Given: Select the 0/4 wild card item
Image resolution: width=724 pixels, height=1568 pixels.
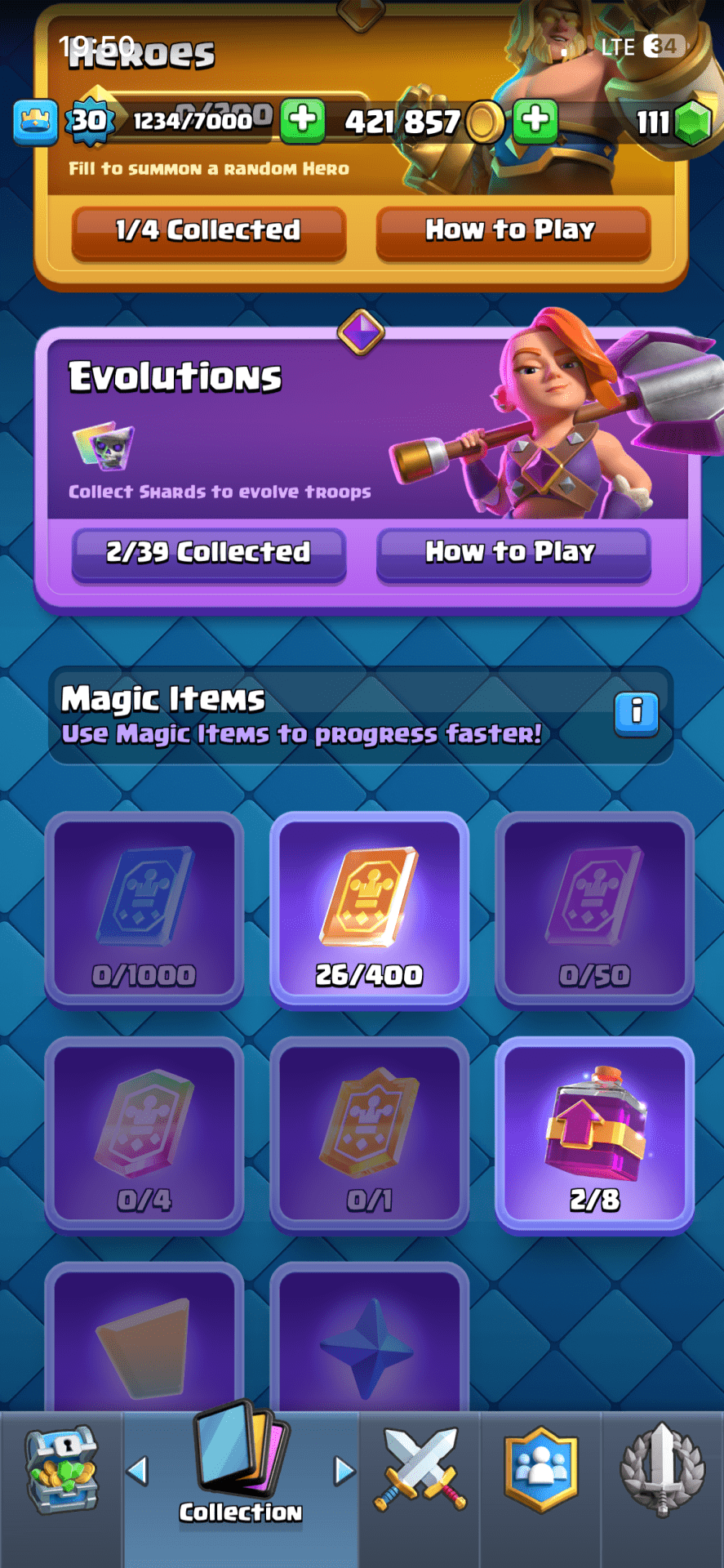Looking at the screenshot, I should (x=144, y=1135).
